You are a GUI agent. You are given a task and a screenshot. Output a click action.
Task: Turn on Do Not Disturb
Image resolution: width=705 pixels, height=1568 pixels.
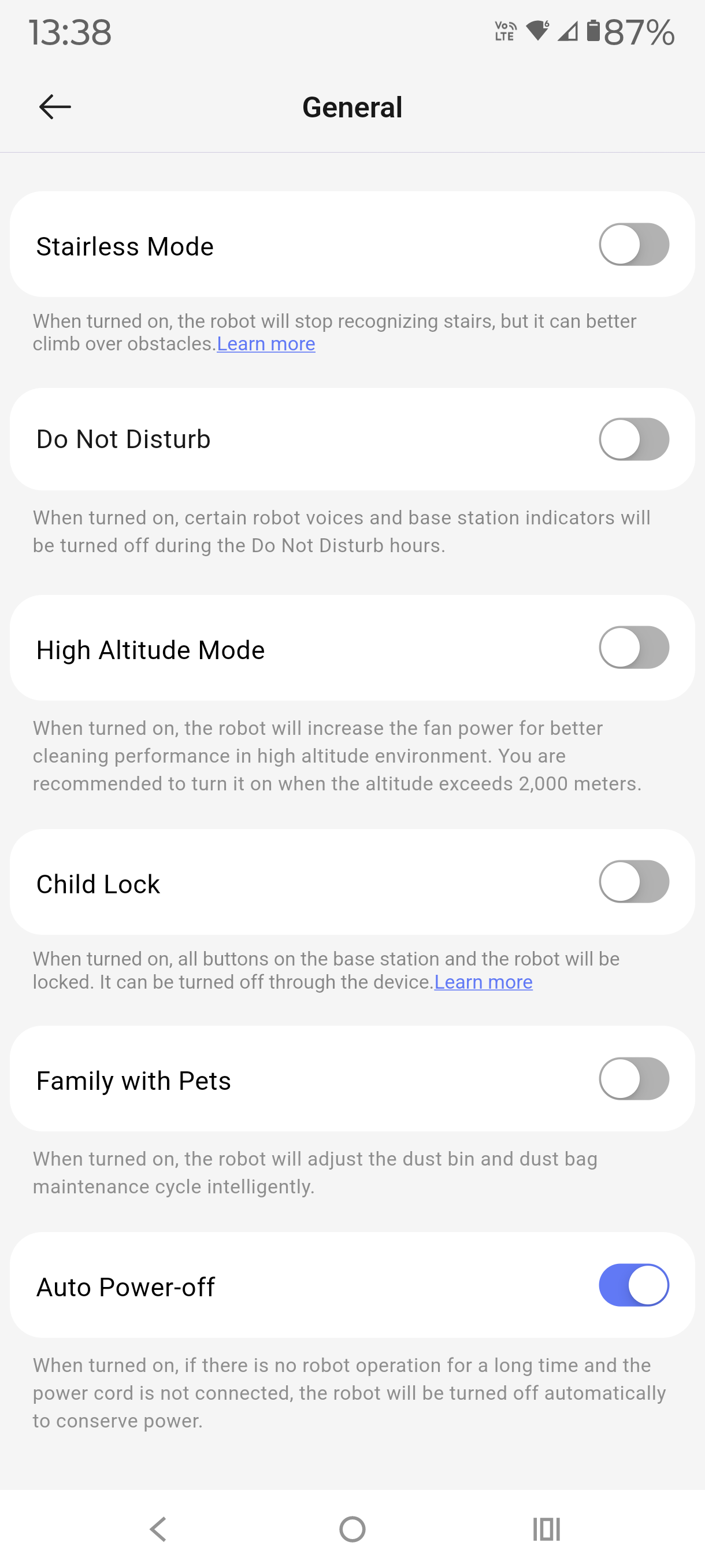point(633,439)
